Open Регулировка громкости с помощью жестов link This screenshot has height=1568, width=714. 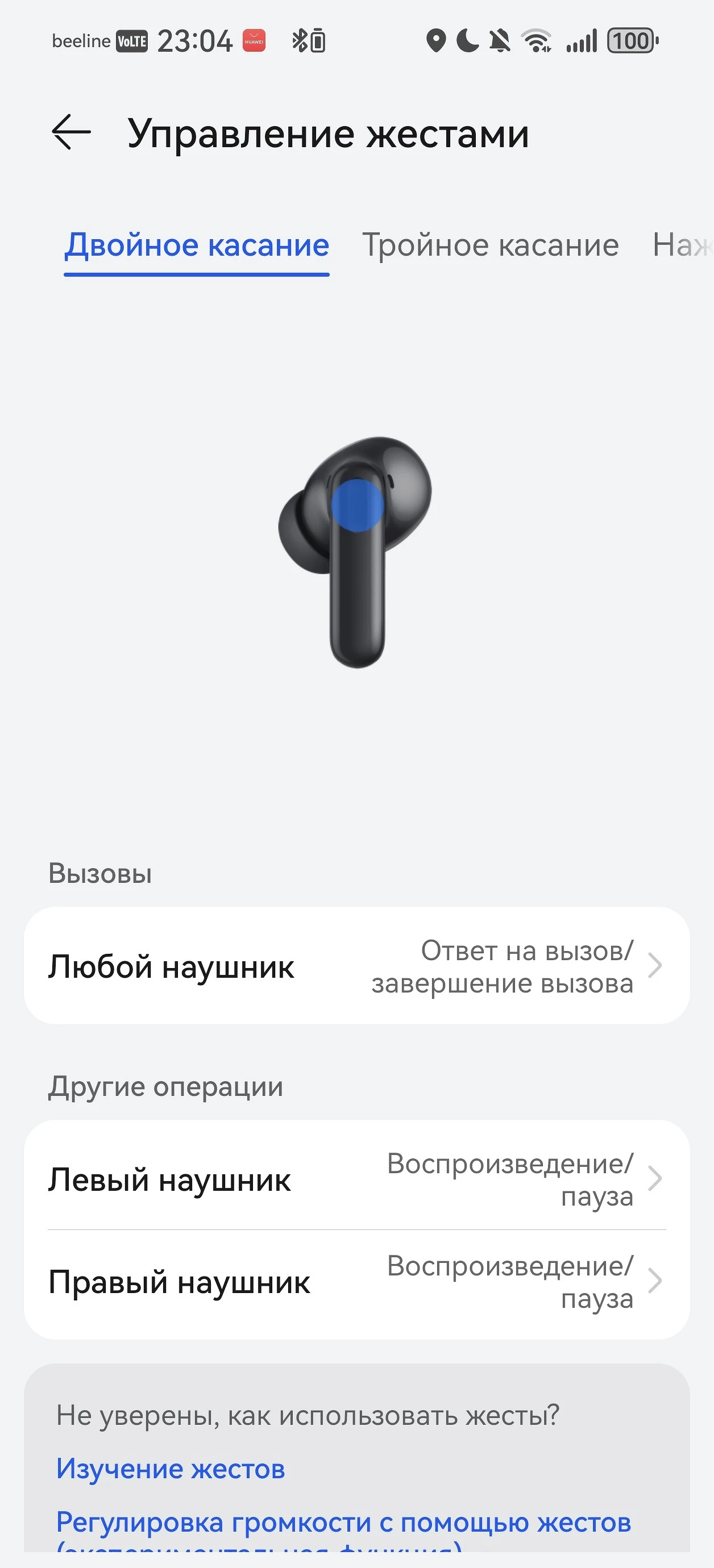(343, 1523)
